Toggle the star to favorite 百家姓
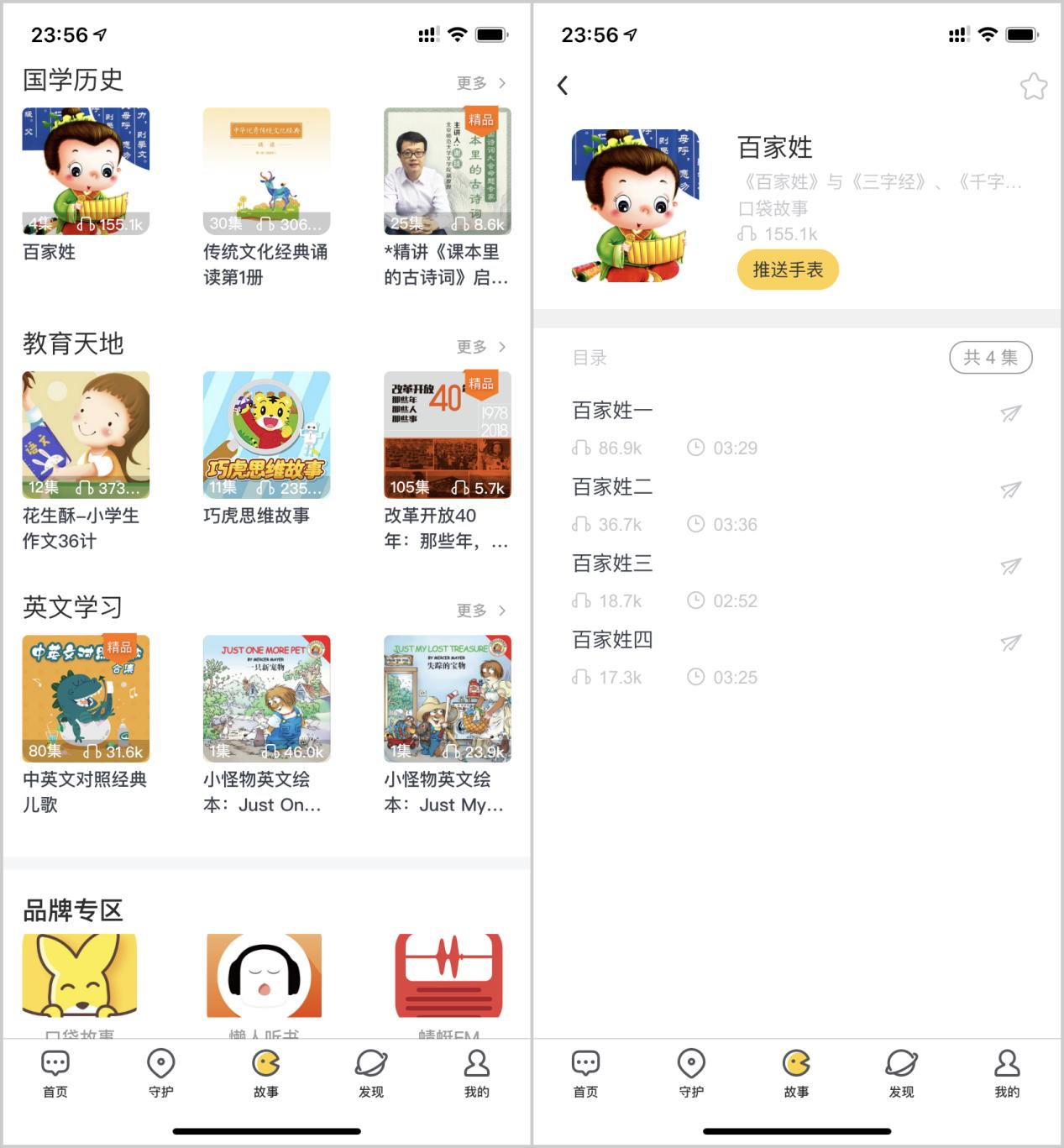This screenshot has width=1064, height=1148. [1033, 86]
